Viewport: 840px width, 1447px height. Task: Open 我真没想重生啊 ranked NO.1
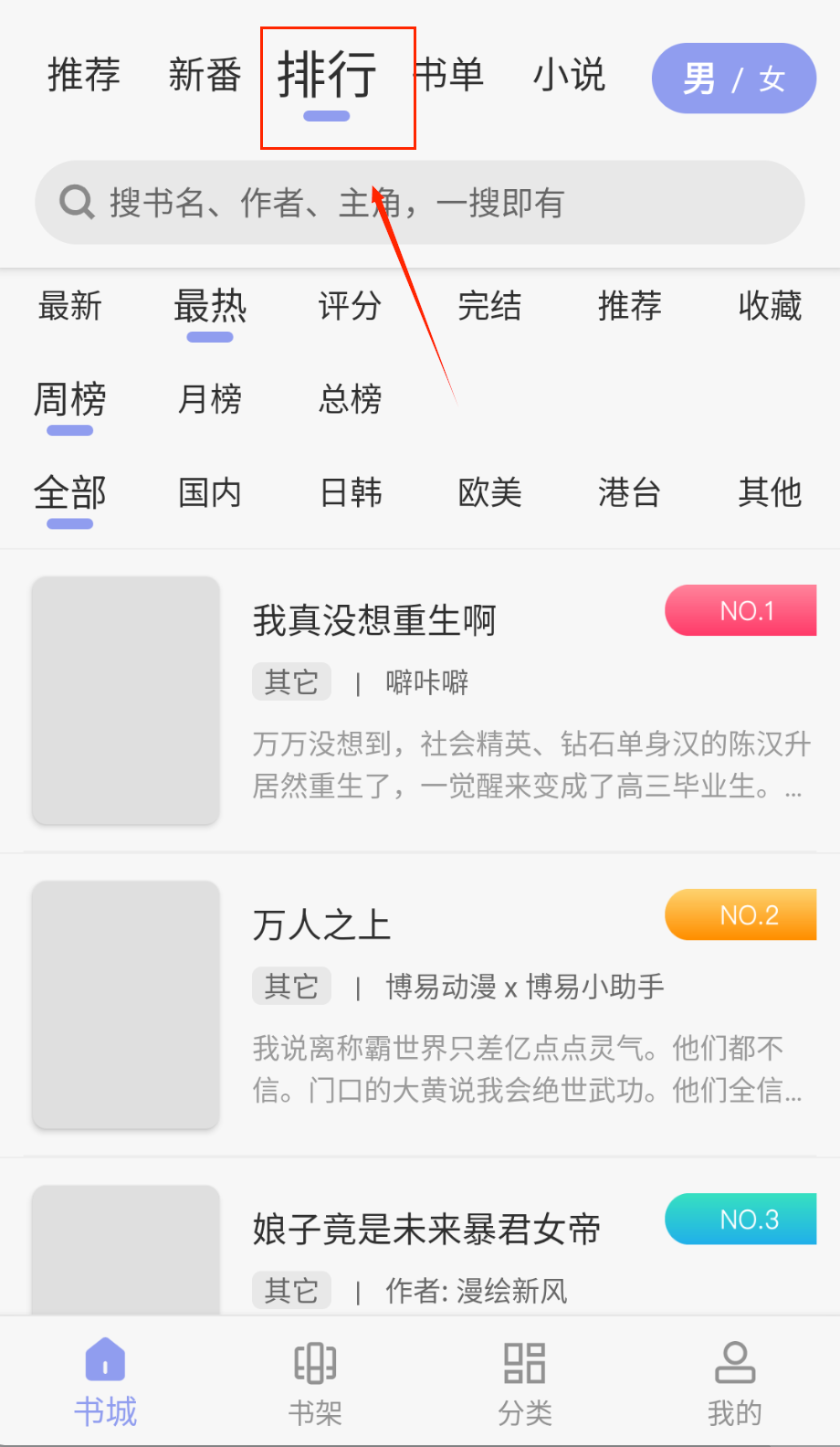(x=374, y=621)
